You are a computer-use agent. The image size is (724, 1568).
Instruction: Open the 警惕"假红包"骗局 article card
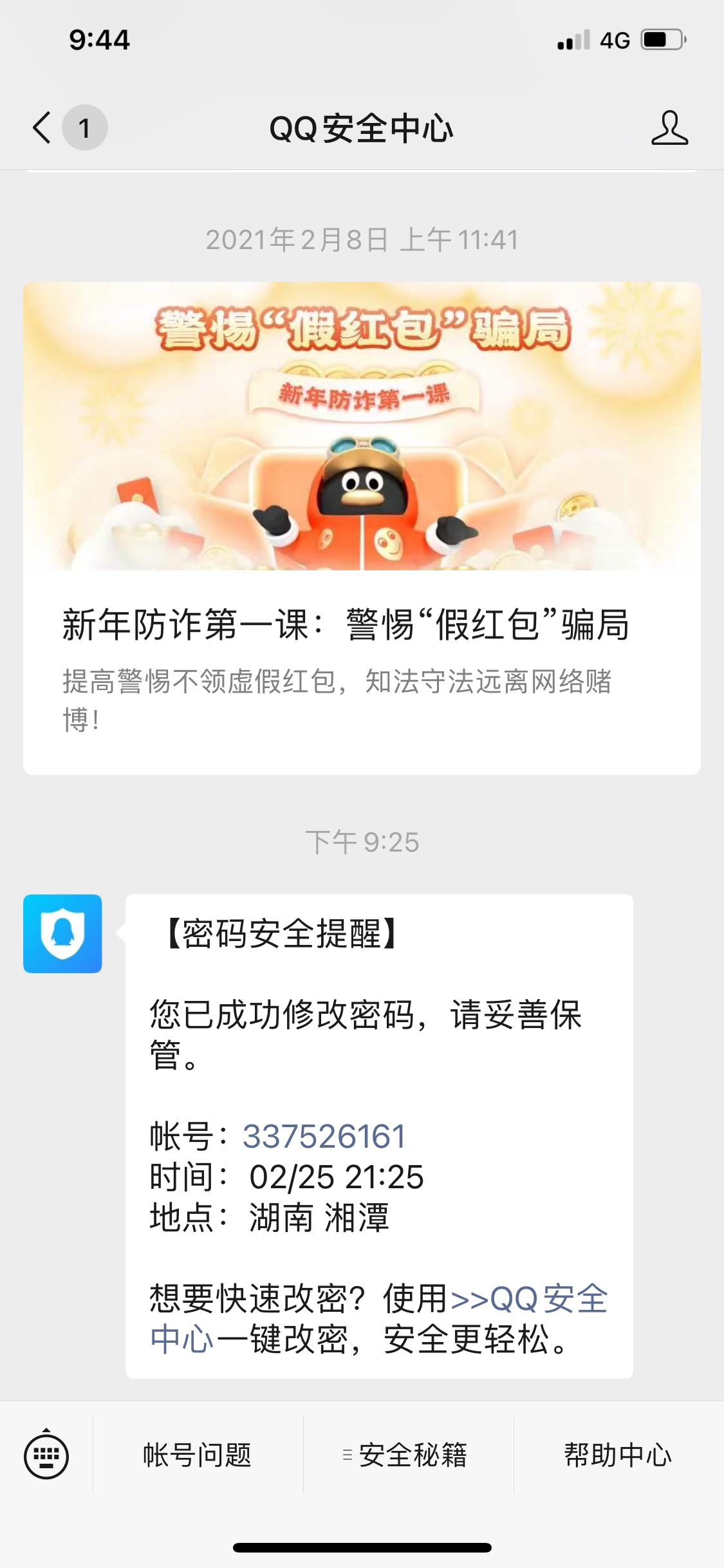362,528
